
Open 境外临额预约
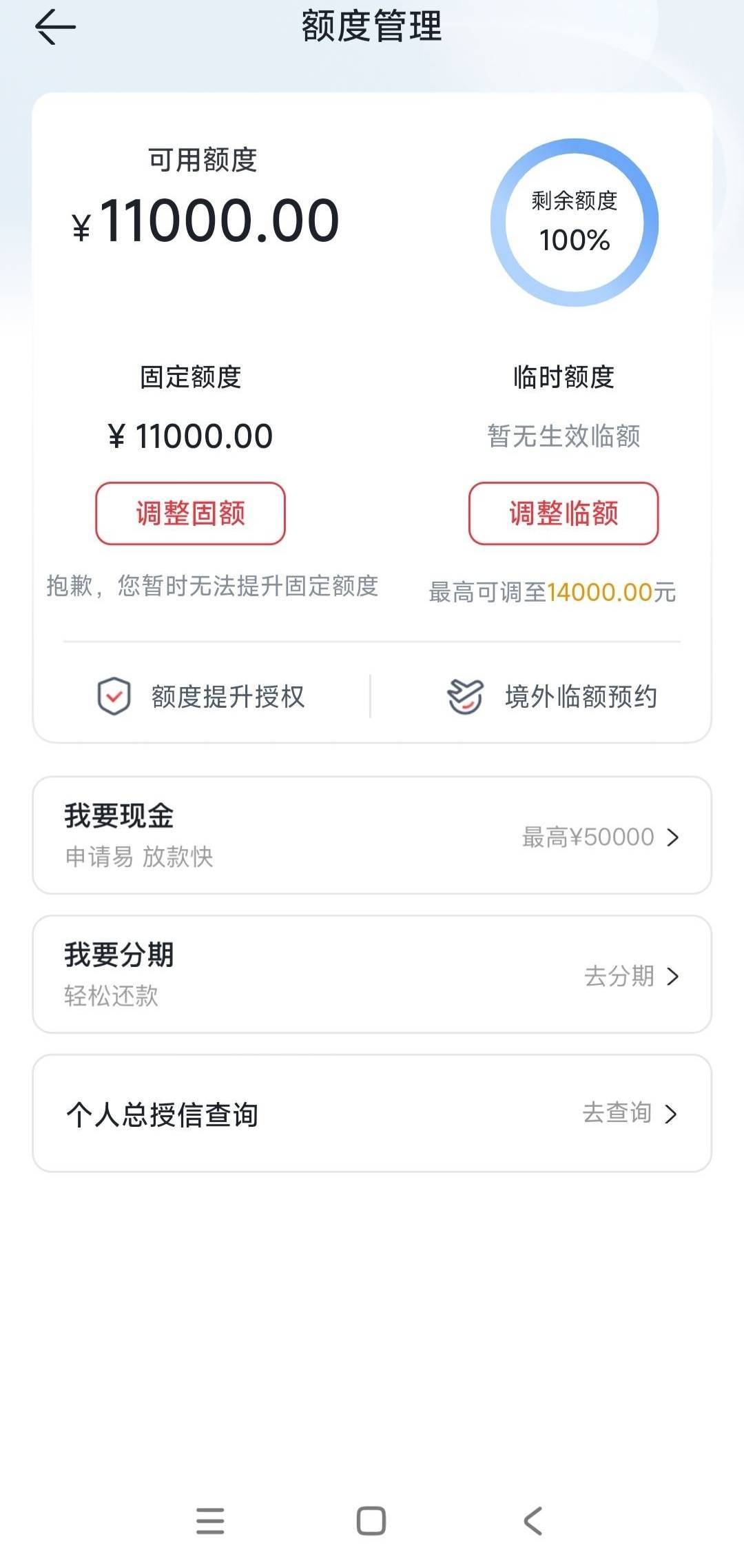point(552,696)
